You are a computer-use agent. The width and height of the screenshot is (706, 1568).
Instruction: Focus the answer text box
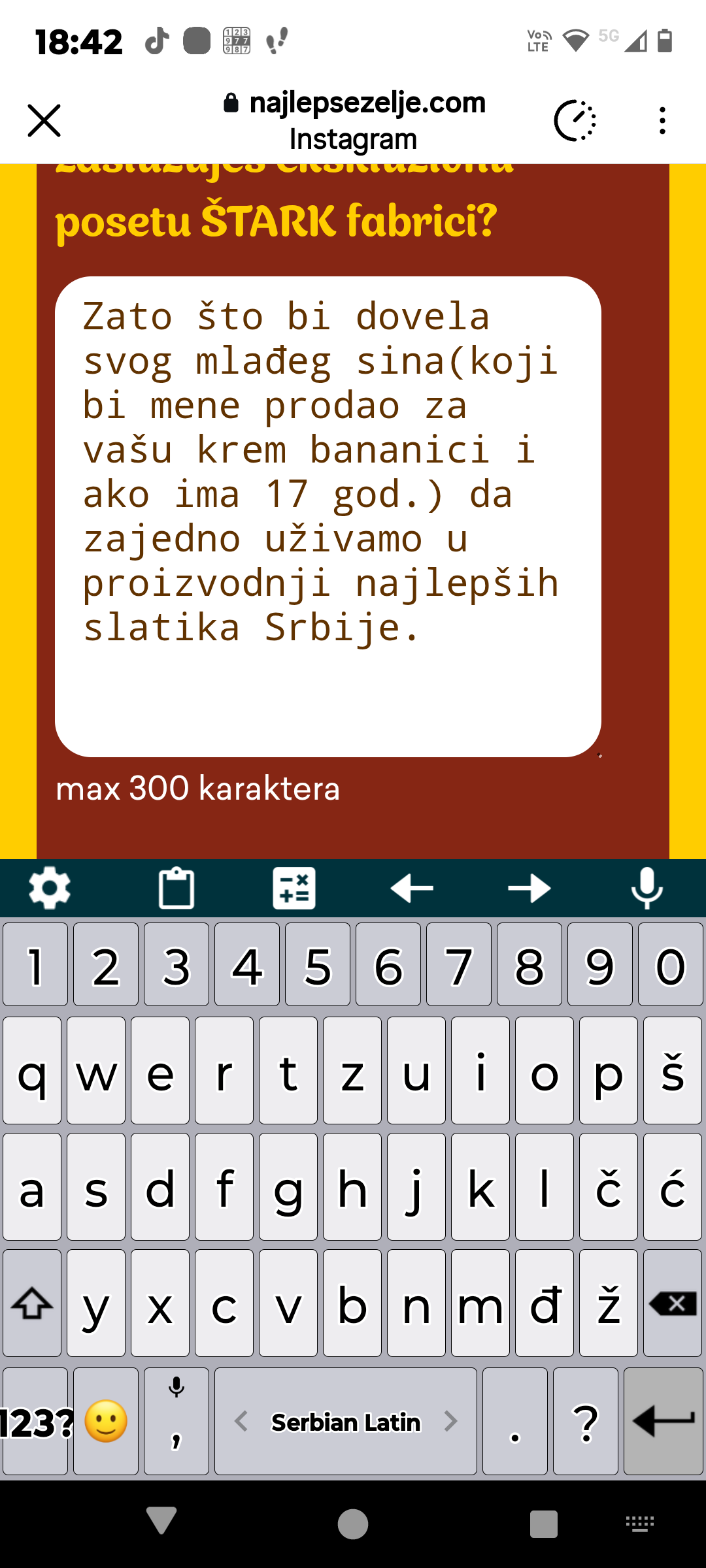(x=328, y=516)
